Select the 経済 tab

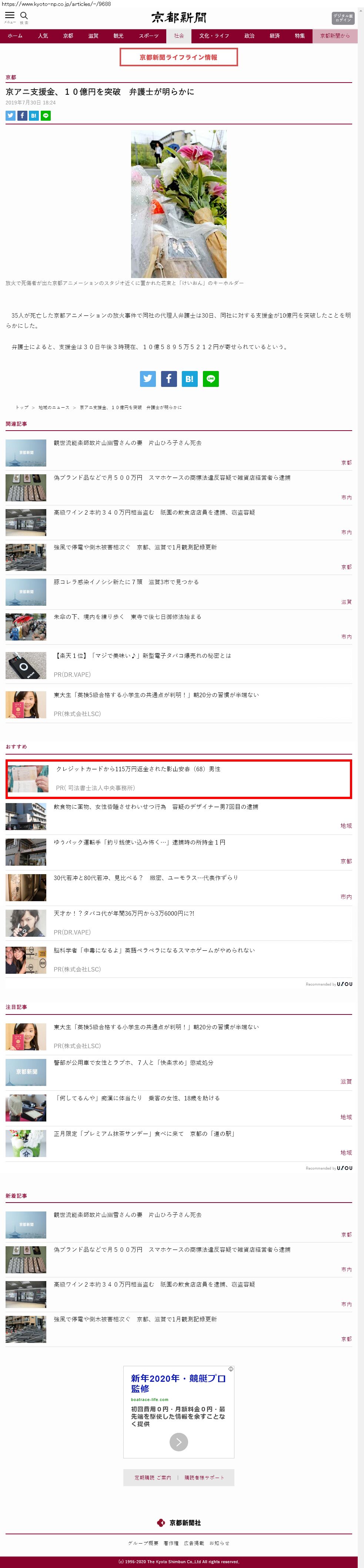coord(274,36)
